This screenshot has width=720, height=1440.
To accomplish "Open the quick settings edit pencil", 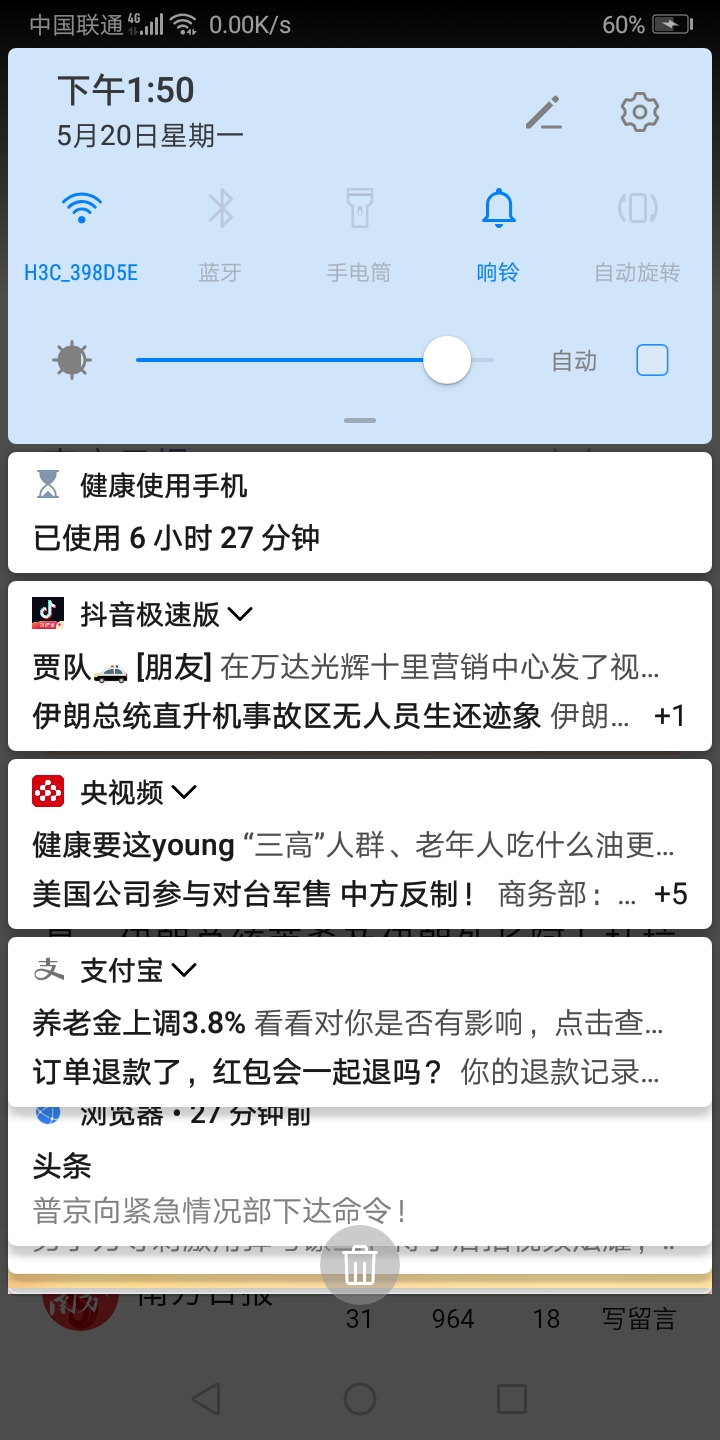I will (x=543, y=113).
